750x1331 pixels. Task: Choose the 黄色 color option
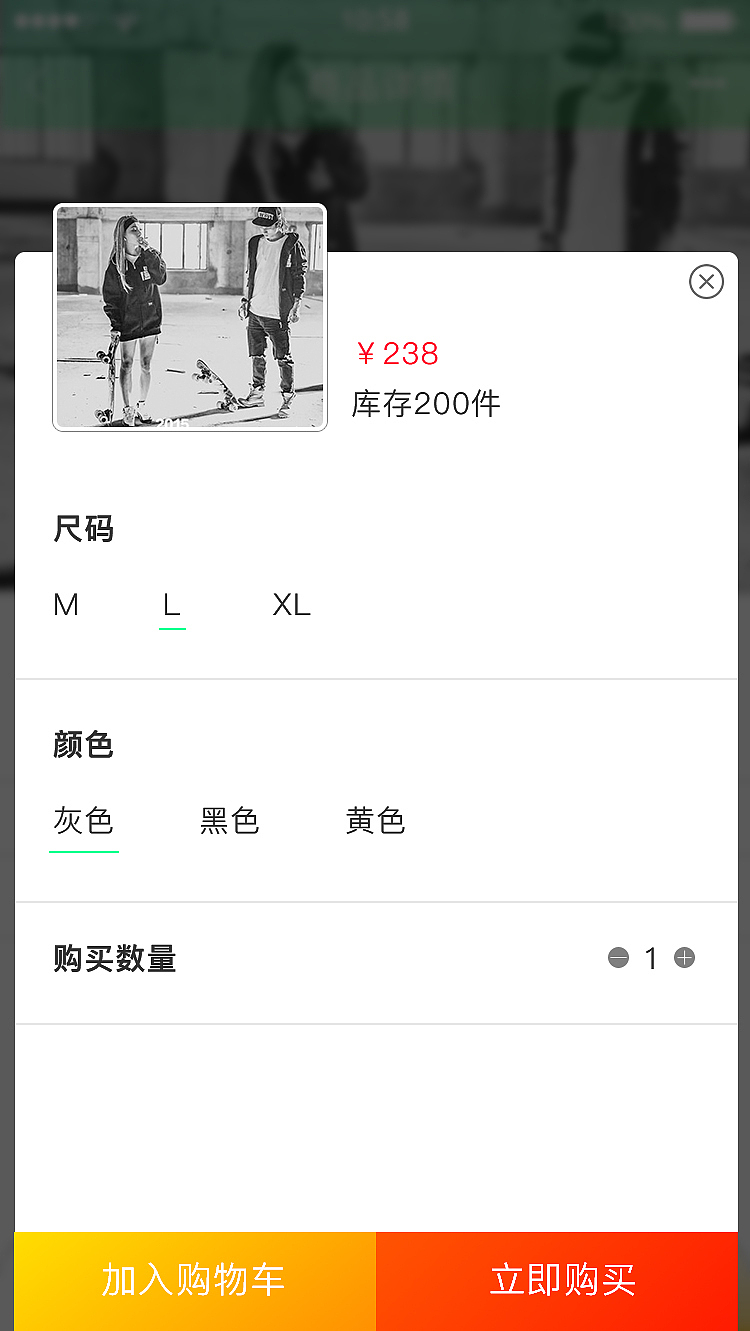click(375, 820)
